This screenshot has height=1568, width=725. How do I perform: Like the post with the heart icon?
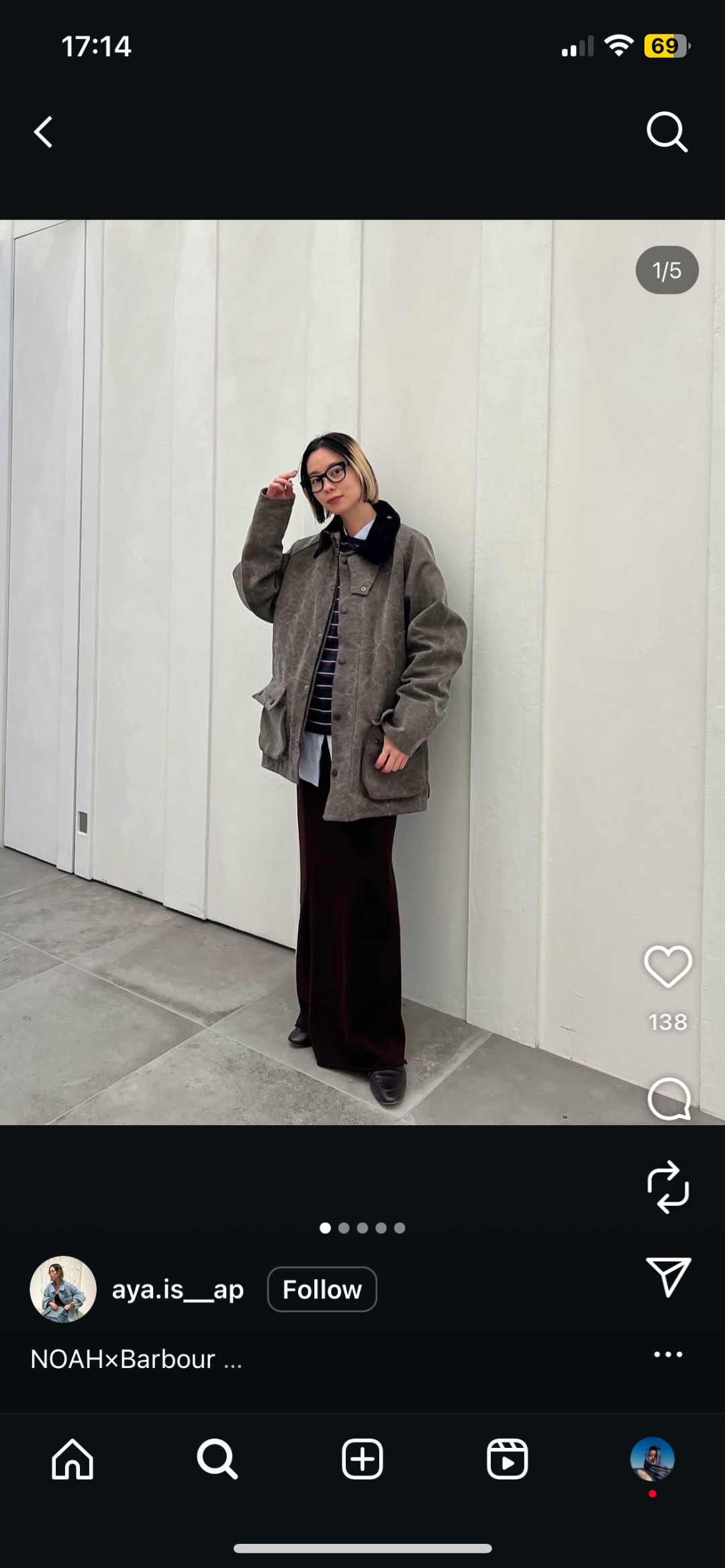668,966
